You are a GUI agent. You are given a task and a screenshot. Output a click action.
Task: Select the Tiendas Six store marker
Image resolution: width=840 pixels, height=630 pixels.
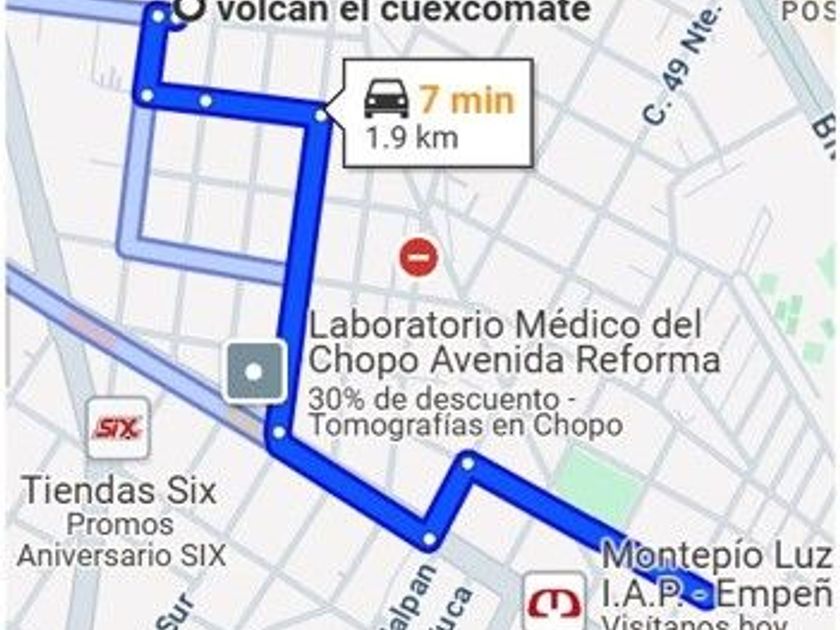[x=118, y=428]
